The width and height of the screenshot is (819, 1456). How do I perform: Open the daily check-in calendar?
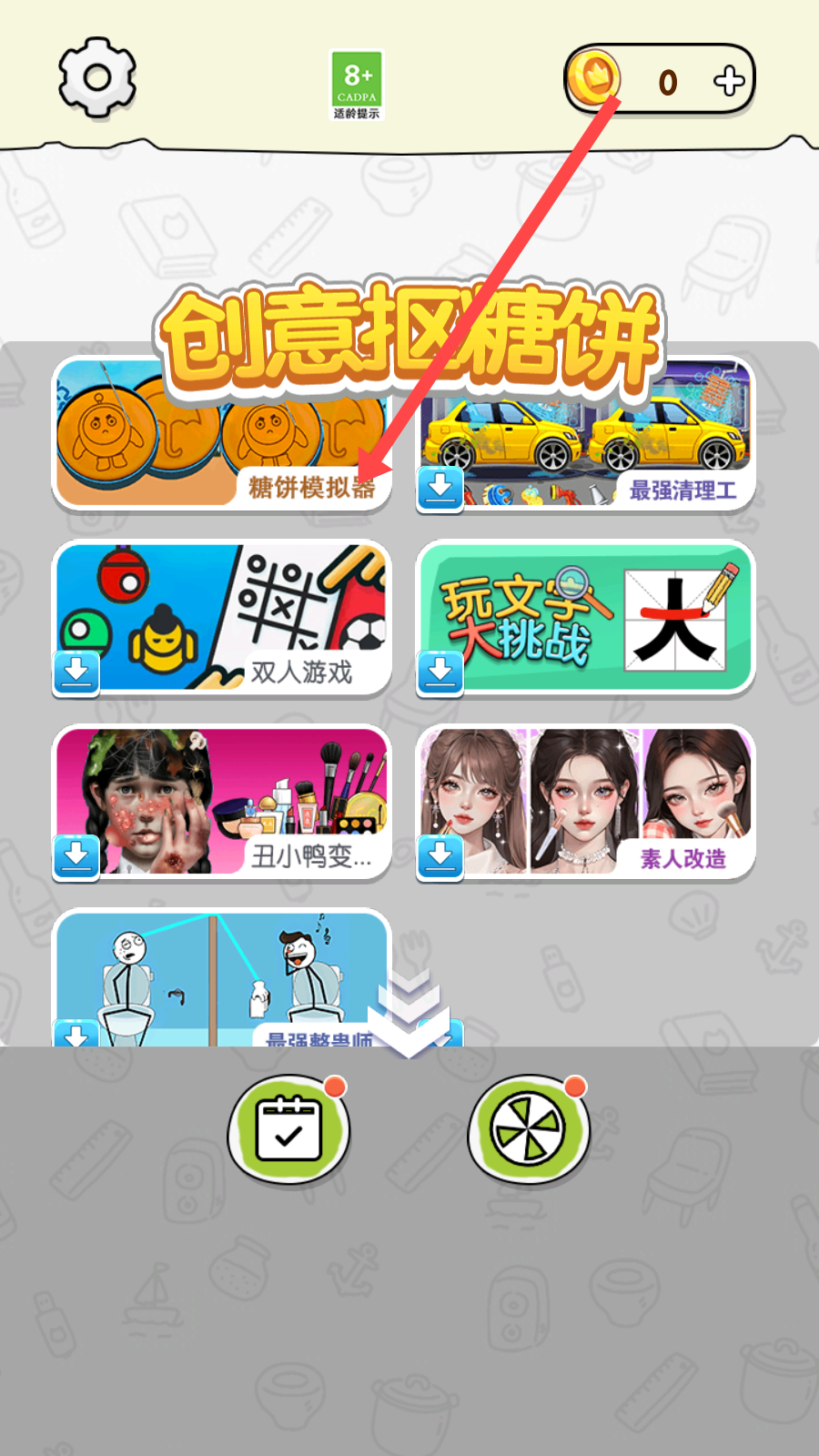tap(288, 1129)
